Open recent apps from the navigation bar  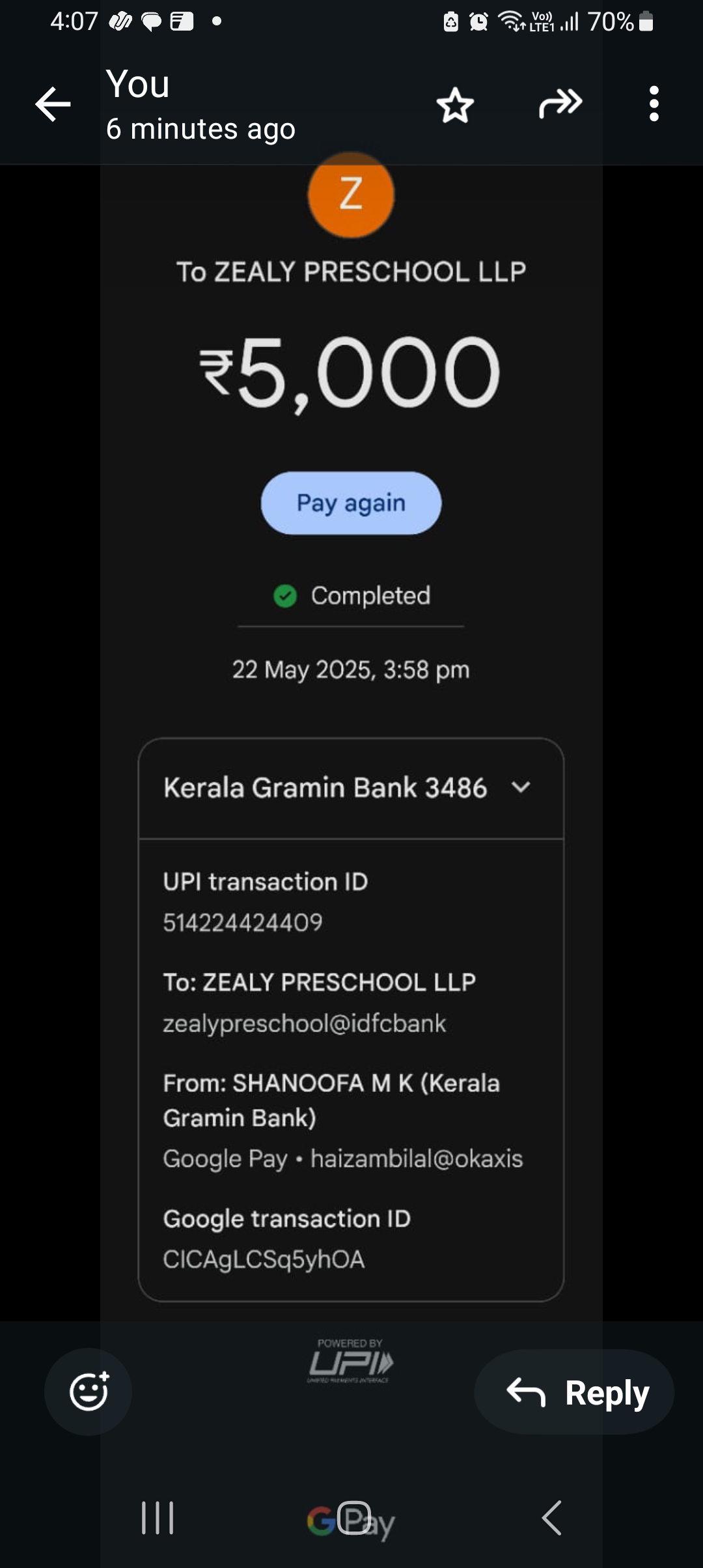(x=158, y=1518)
